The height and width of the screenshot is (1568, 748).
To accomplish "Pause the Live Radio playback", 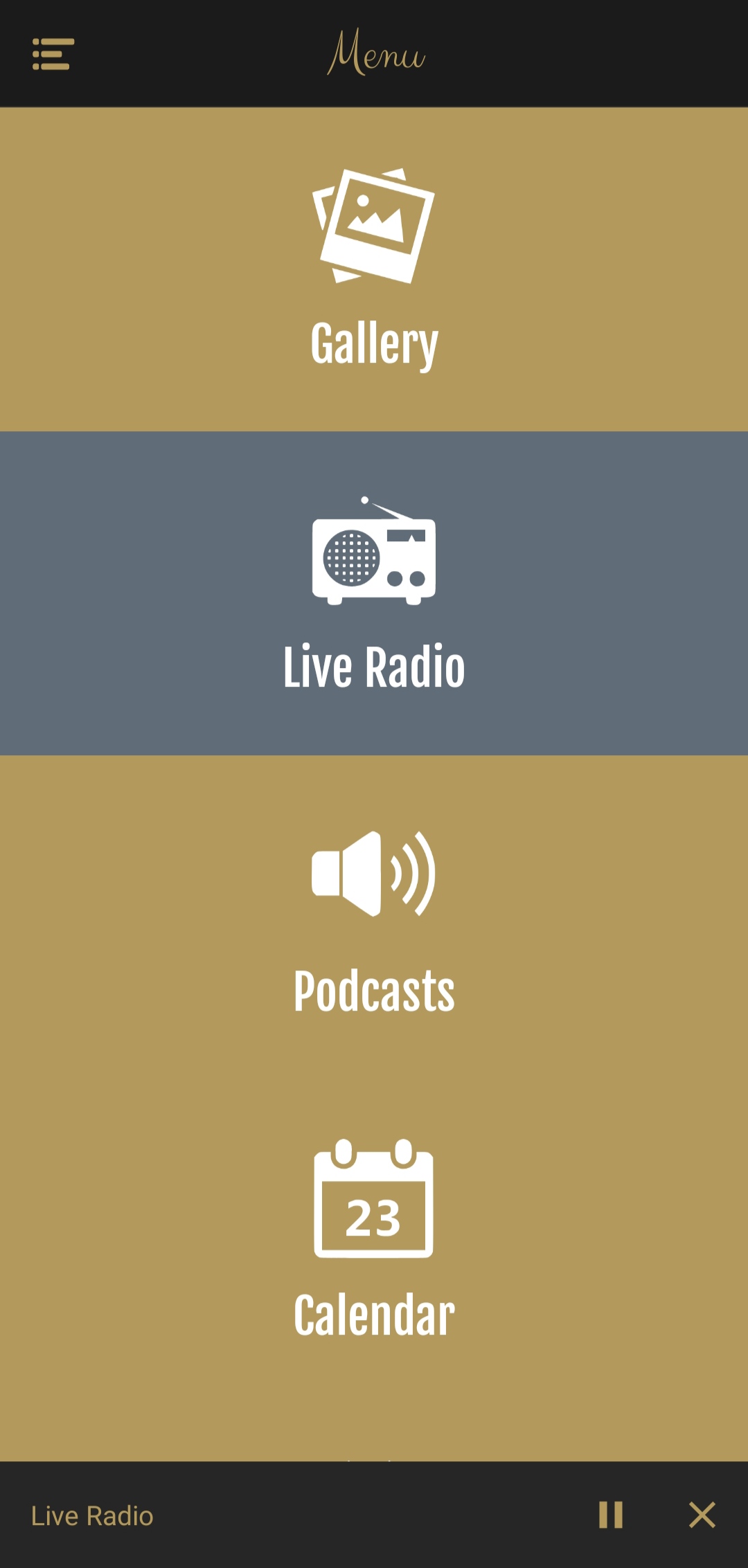I will [611, 1515].
